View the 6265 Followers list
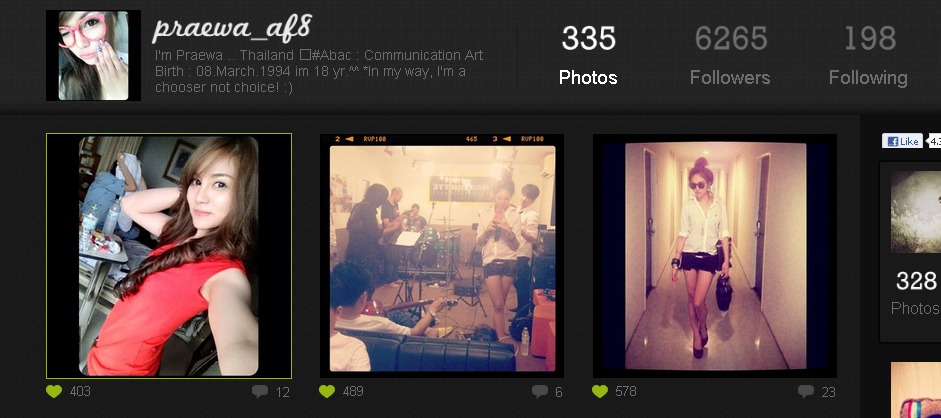This screenshot has width=941, height=418. click(730, 56)
